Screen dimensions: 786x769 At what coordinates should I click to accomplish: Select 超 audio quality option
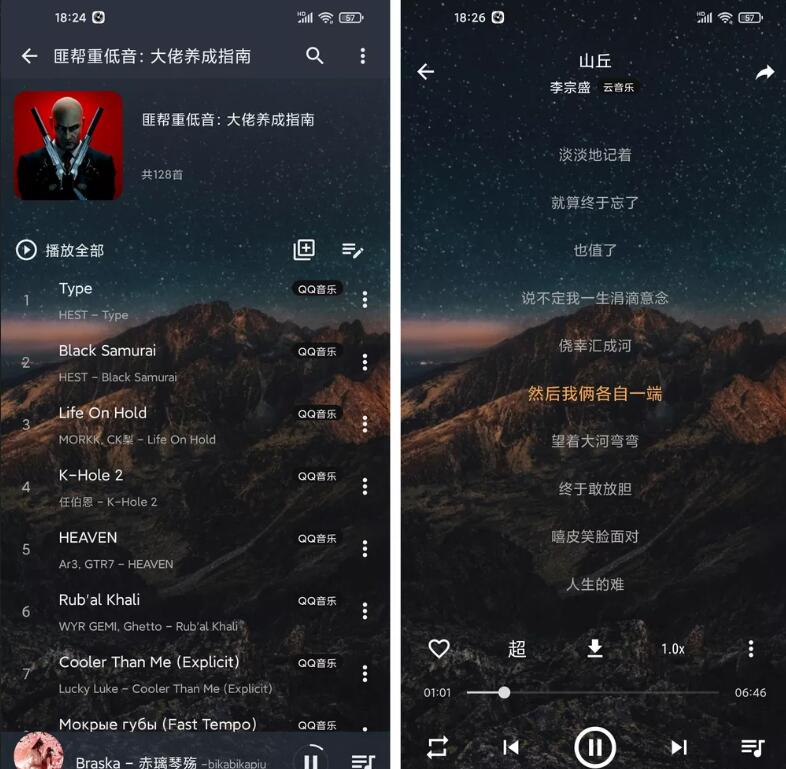(517, 649)
